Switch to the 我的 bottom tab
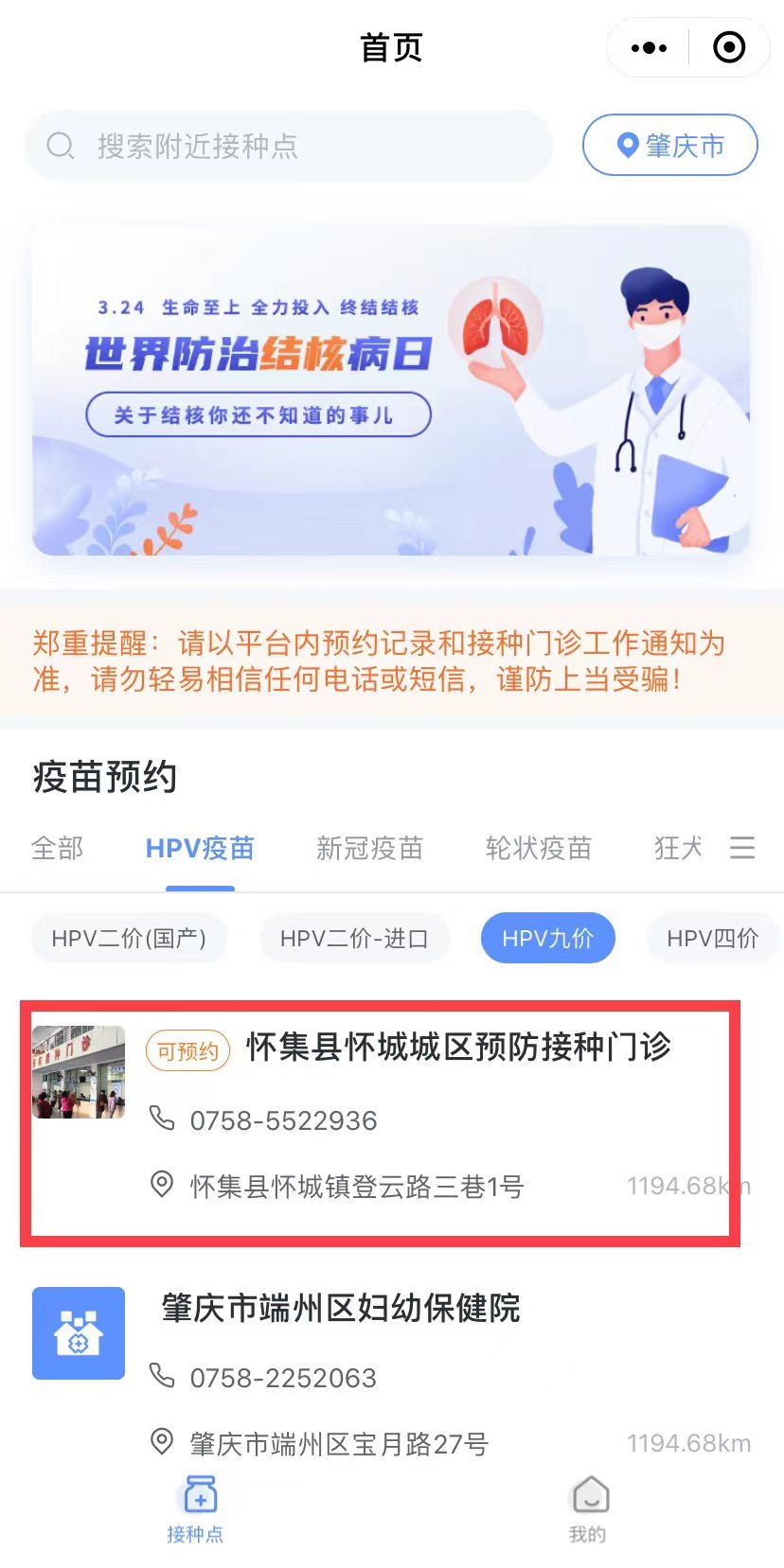784x1568 pixels. (x=588, y=1510)
